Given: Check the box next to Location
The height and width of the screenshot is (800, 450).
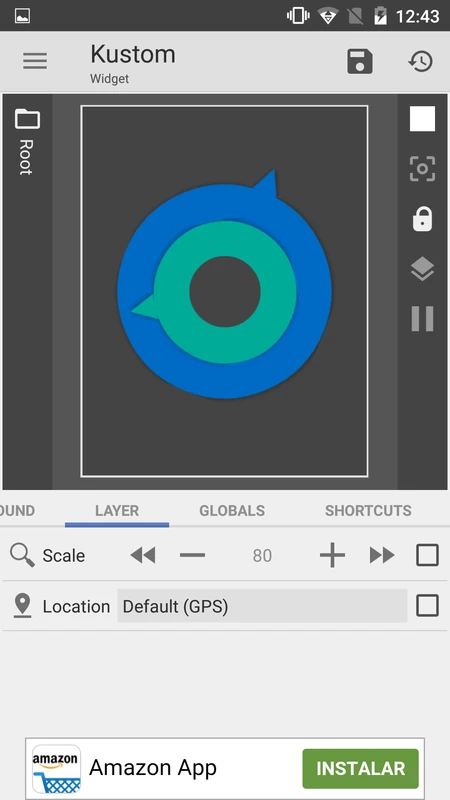Looking at the screenshot, I should (428, 606).
